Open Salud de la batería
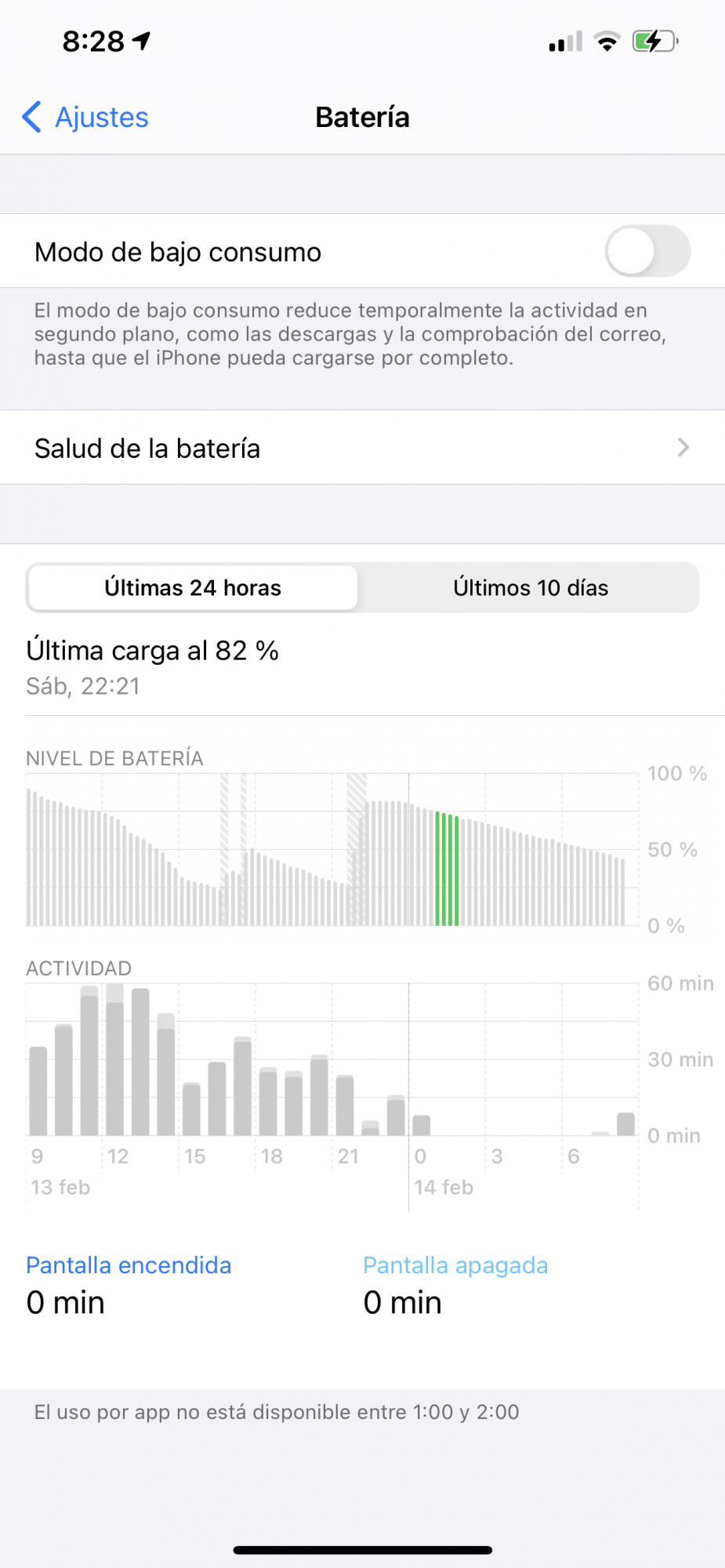This screenshot has height=1568, width=725. [362, 448]
